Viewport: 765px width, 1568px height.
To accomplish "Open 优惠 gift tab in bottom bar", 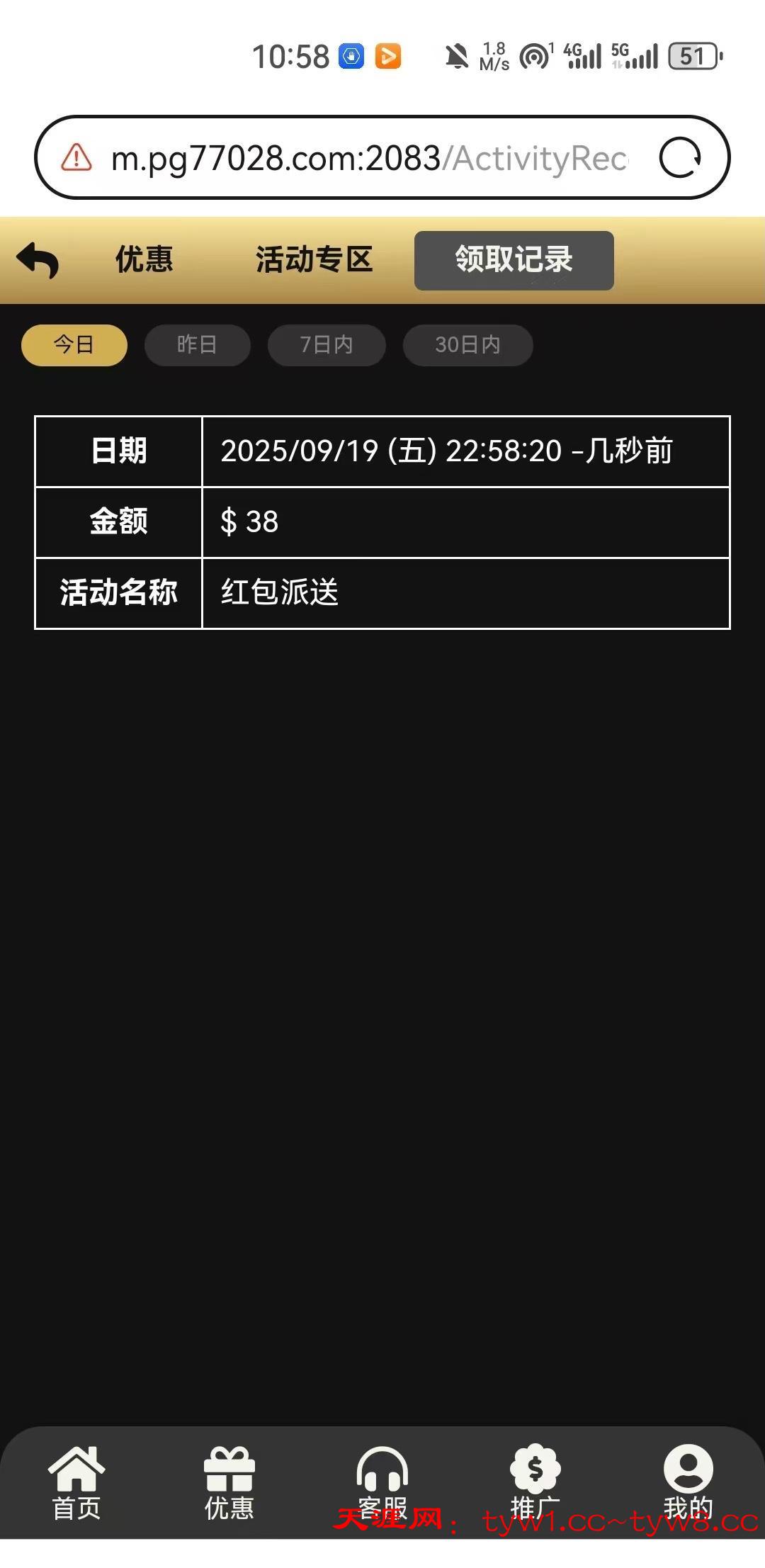I will tap(229, 1482).
